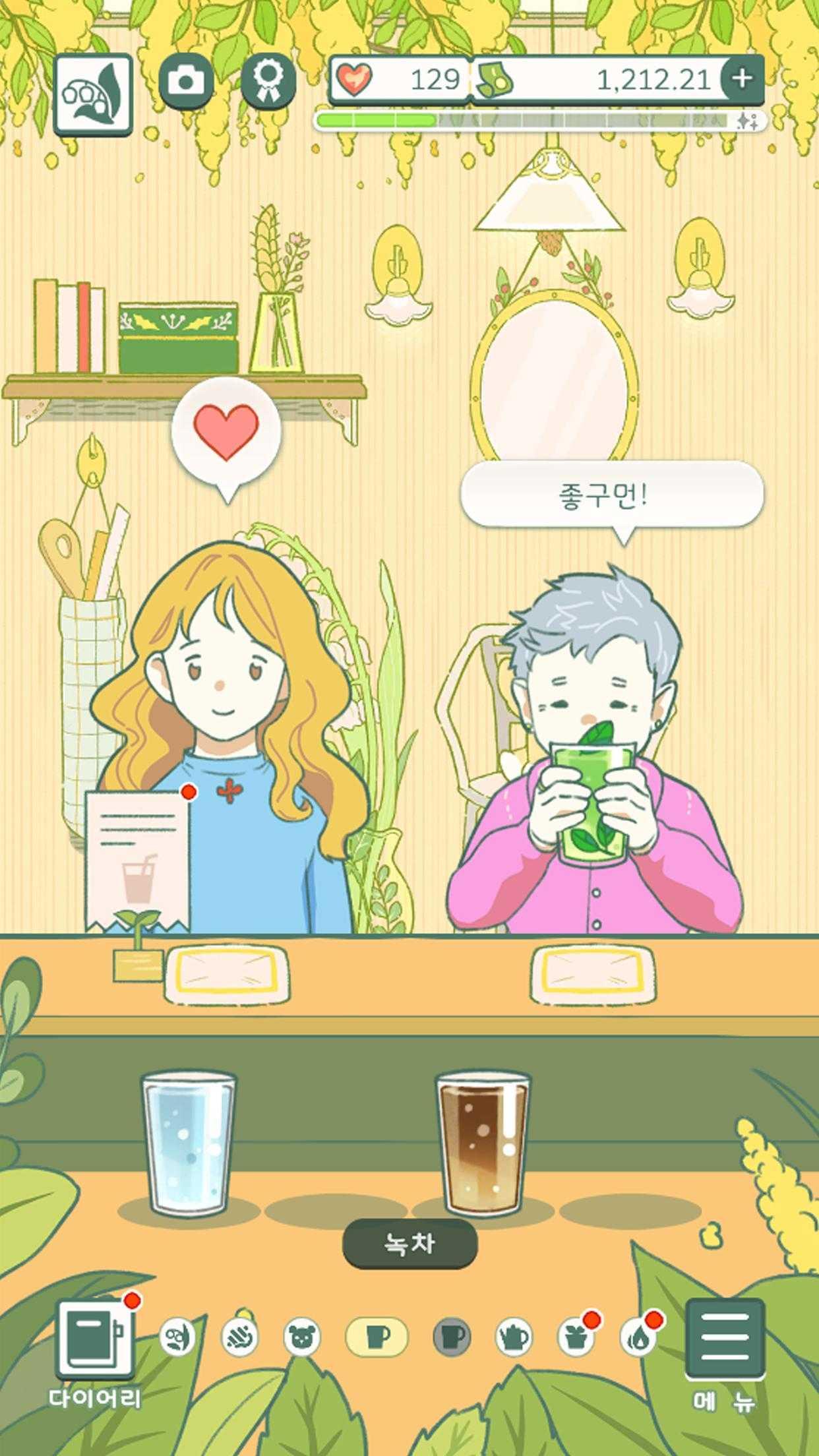The image size is (819, 1456).
Task: Switch to the bear icon tab
Action: 302,1337
